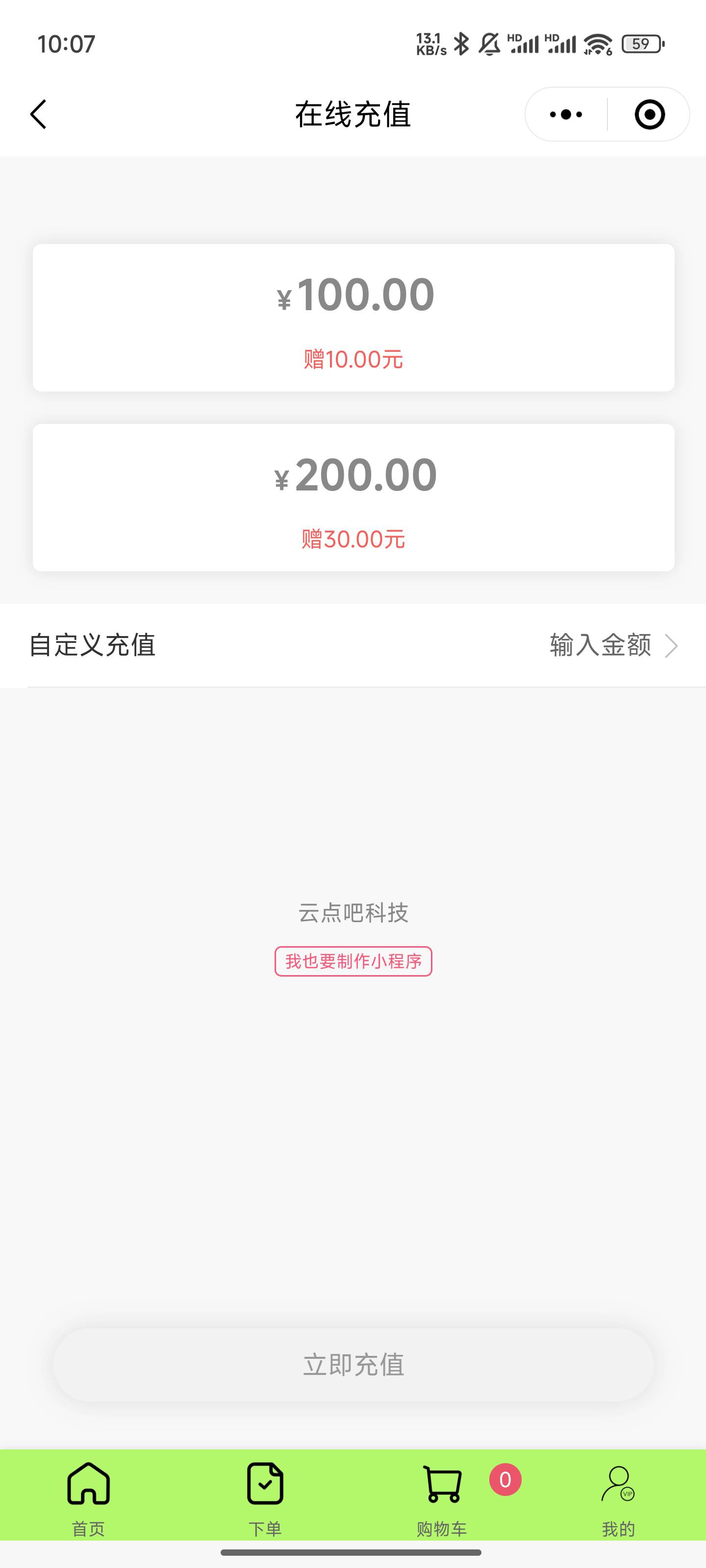Tap the 我也要制作小程序 link
The image size is (706, 1568).
point(353,961)
